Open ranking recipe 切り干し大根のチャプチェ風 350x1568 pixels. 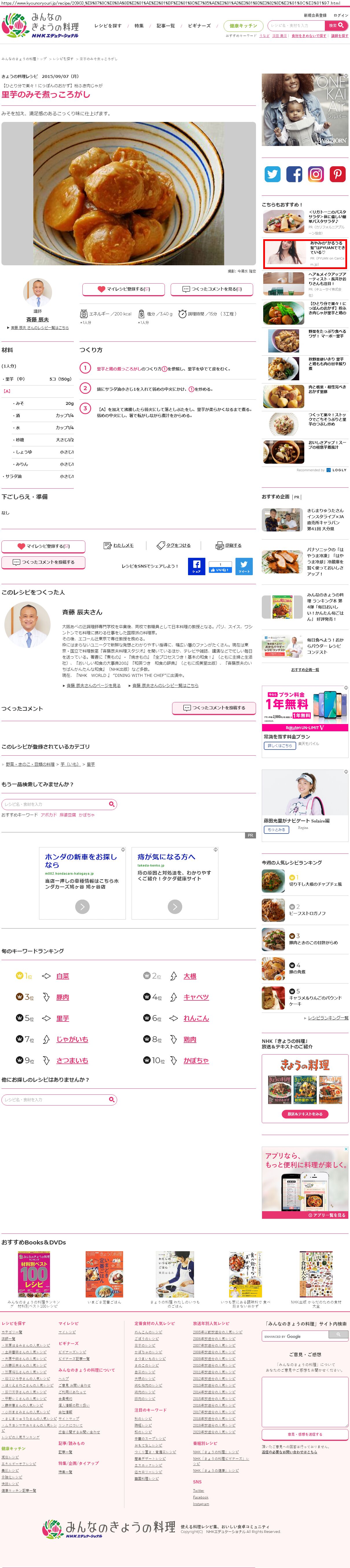(x=315, y=884)
